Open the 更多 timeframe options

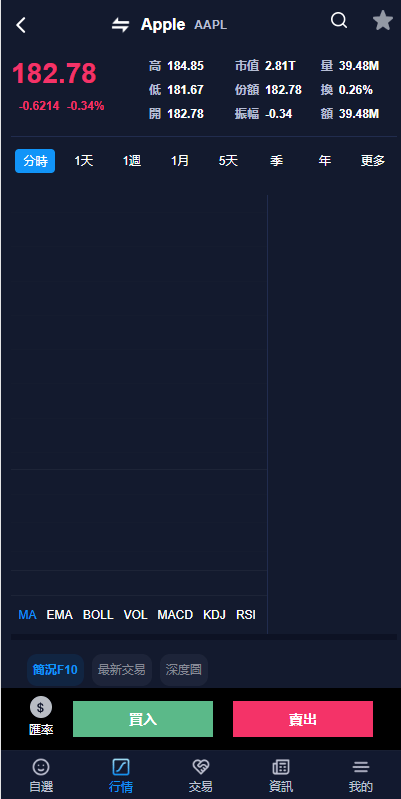click(372, 161)
